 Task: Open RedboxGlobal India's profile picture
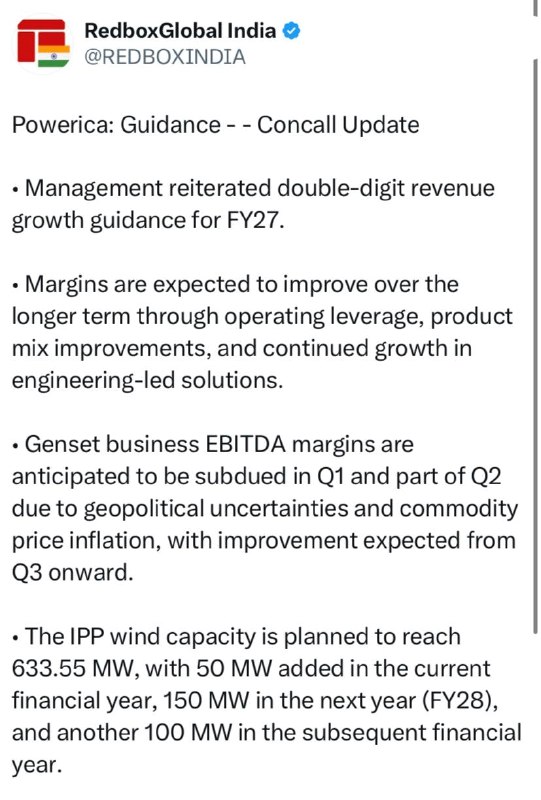[x=43, y=43]
